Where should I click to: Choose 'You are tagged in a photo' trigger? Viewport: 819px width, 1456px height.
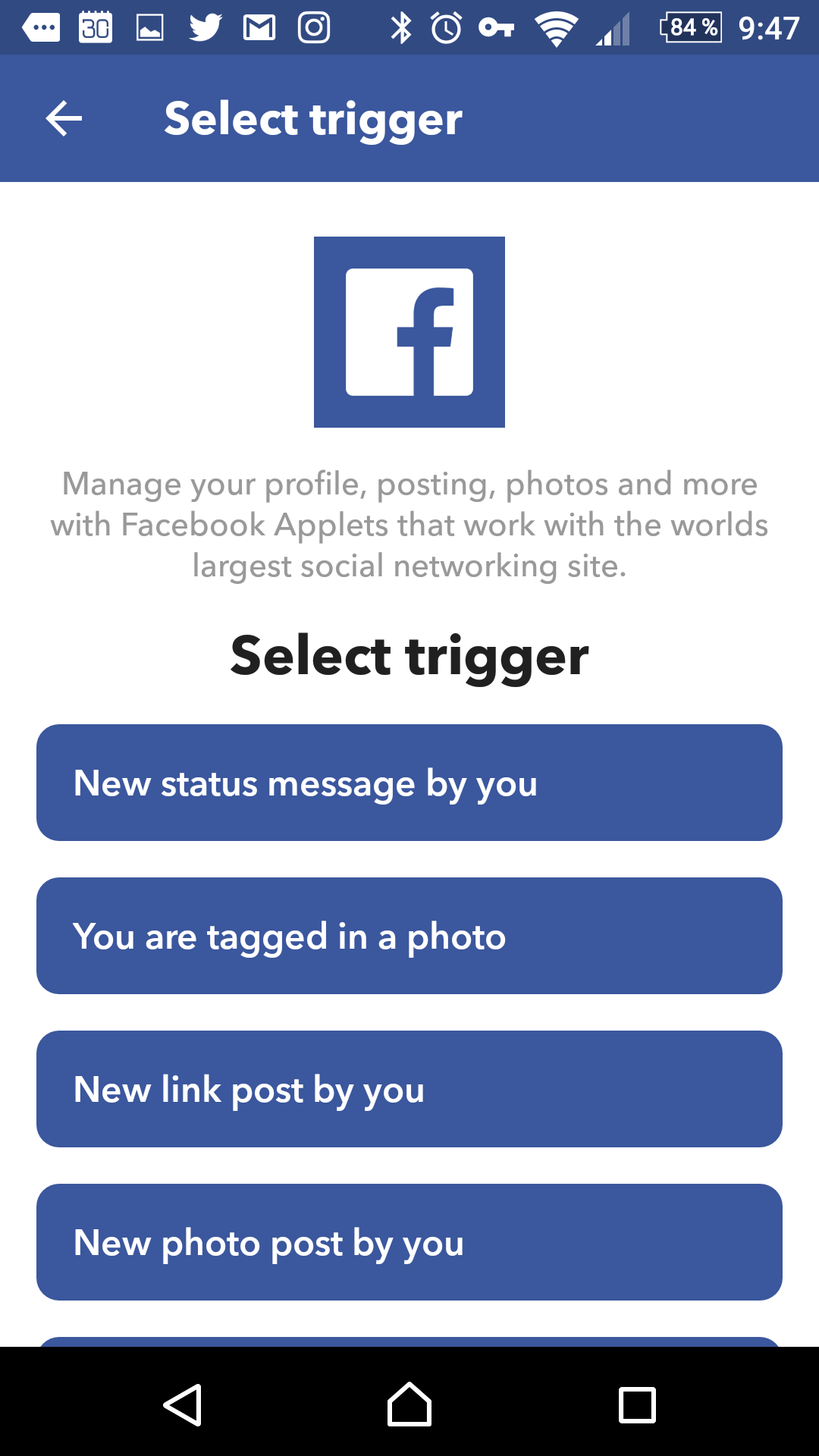tap(409, 936)
